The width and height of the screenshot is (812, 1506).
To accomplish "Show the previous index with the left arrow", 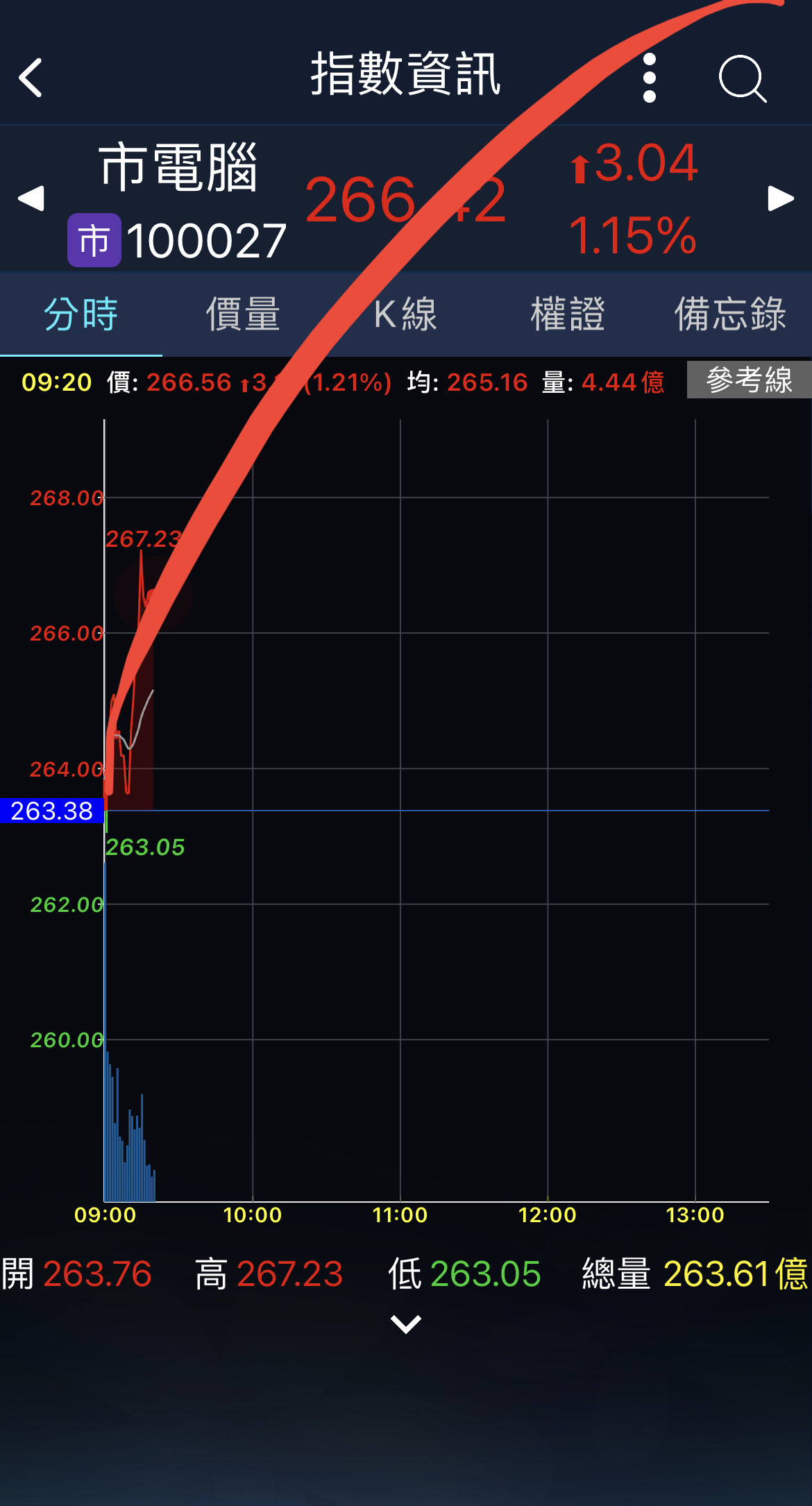I will click(x=31, y=198).
